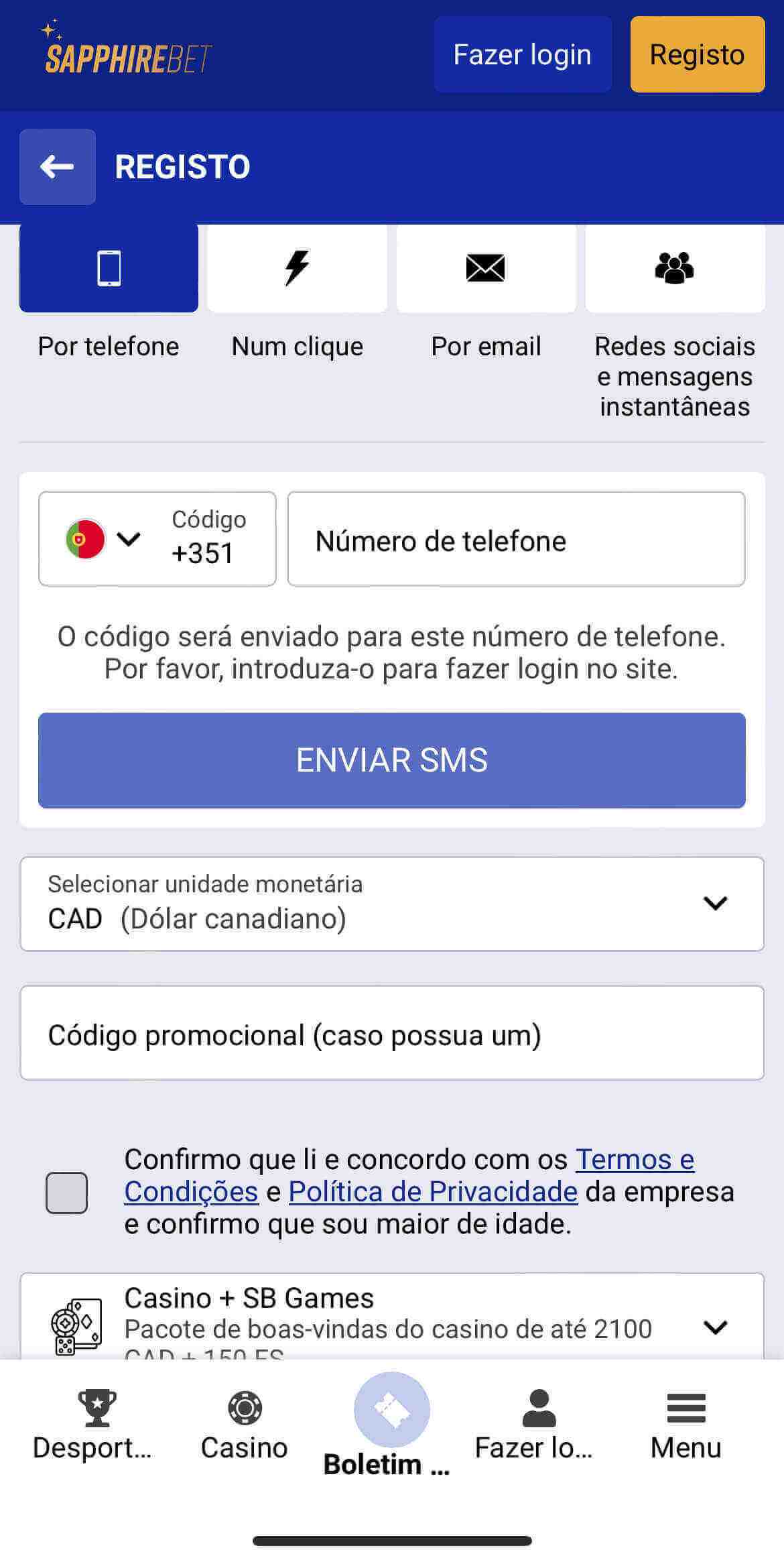
Task: Open the country code +351 picker
Action: pos(157,538)
